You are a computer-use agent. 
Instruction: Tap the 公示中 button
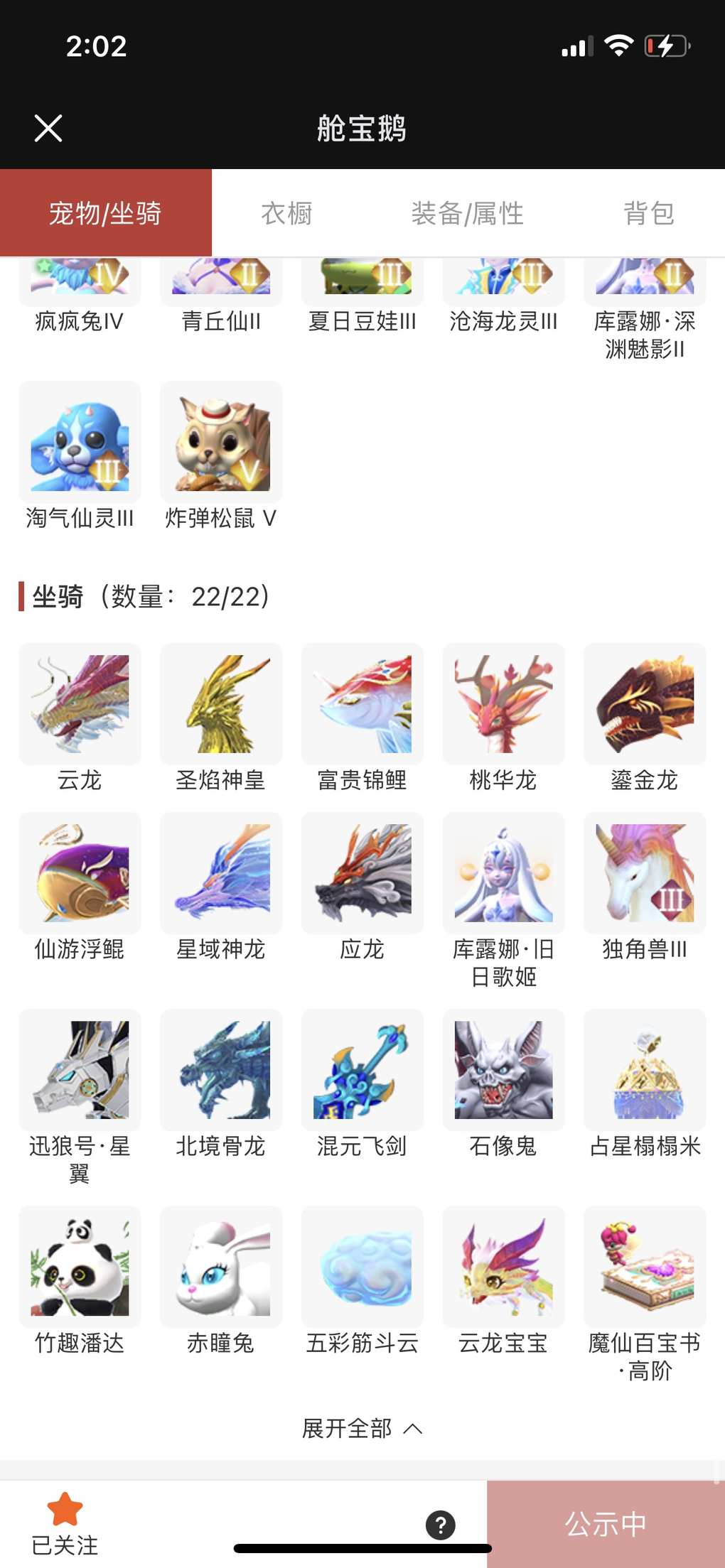(x=606, y=1524)
